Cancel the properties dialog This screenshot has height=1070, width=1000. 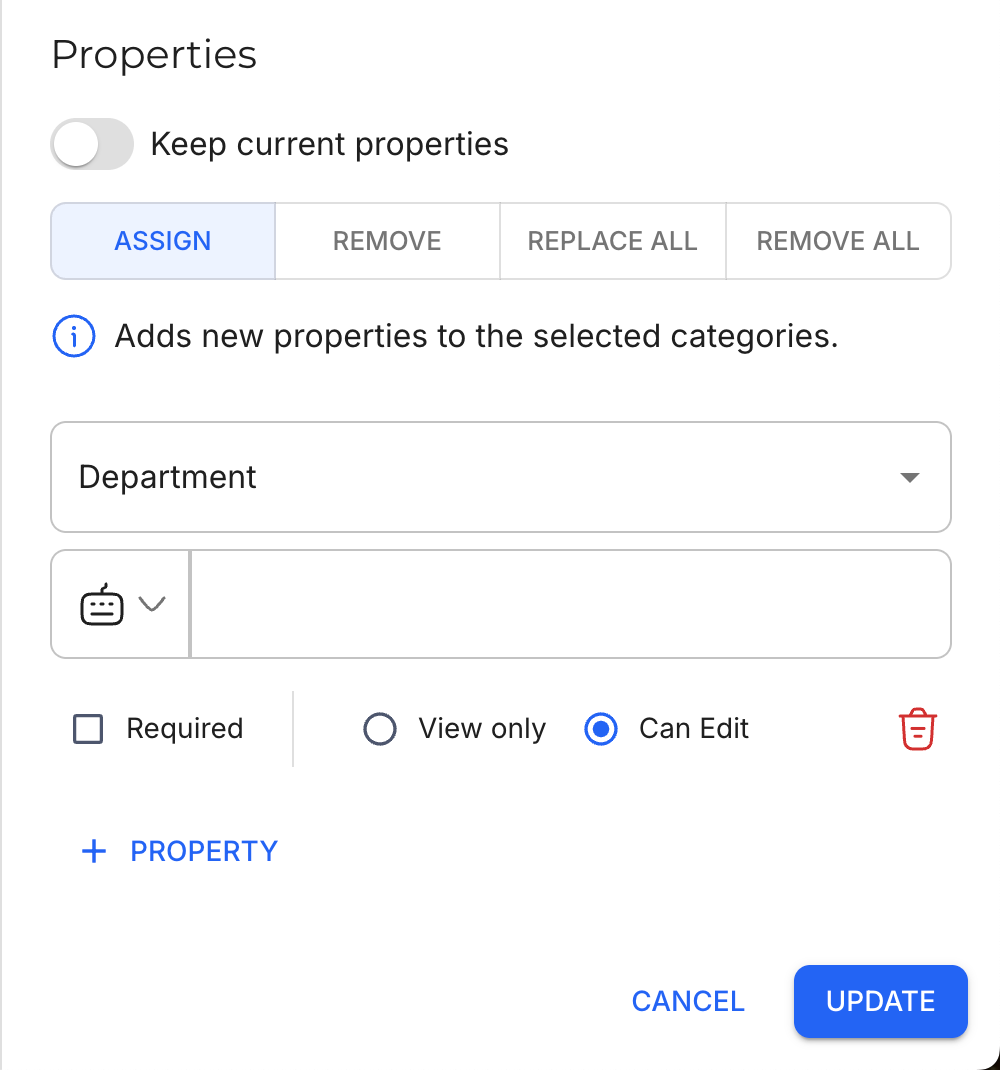pos(688,1001)
